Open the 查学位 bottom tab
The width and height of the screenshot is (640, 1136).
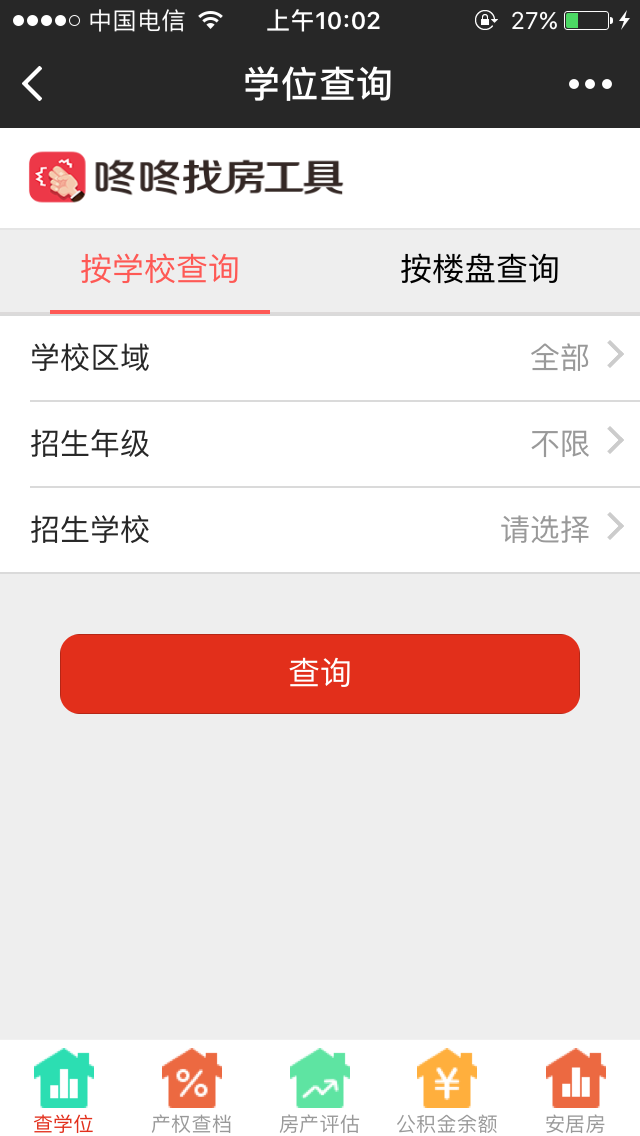tap(64, 1090)
